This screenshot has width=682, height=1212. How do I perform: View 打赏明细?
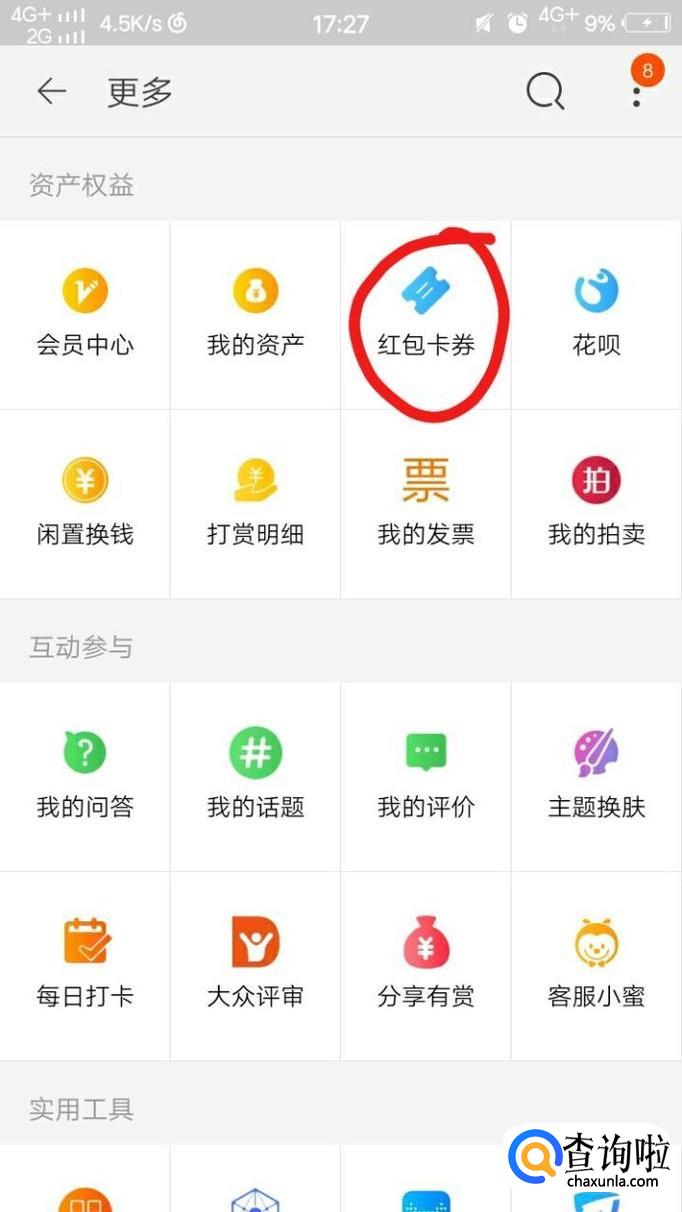255,503
